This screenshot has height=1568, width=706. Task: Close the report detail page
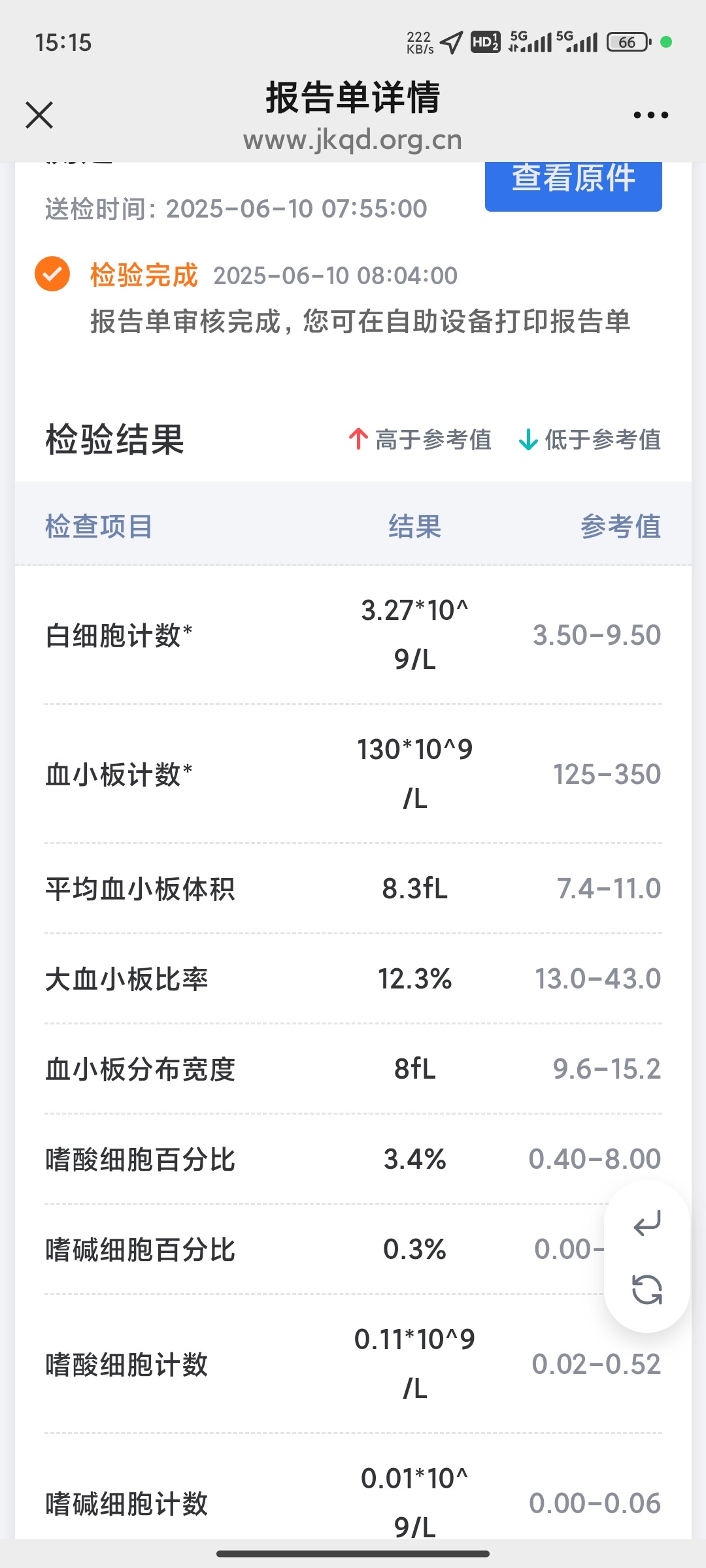39,115
